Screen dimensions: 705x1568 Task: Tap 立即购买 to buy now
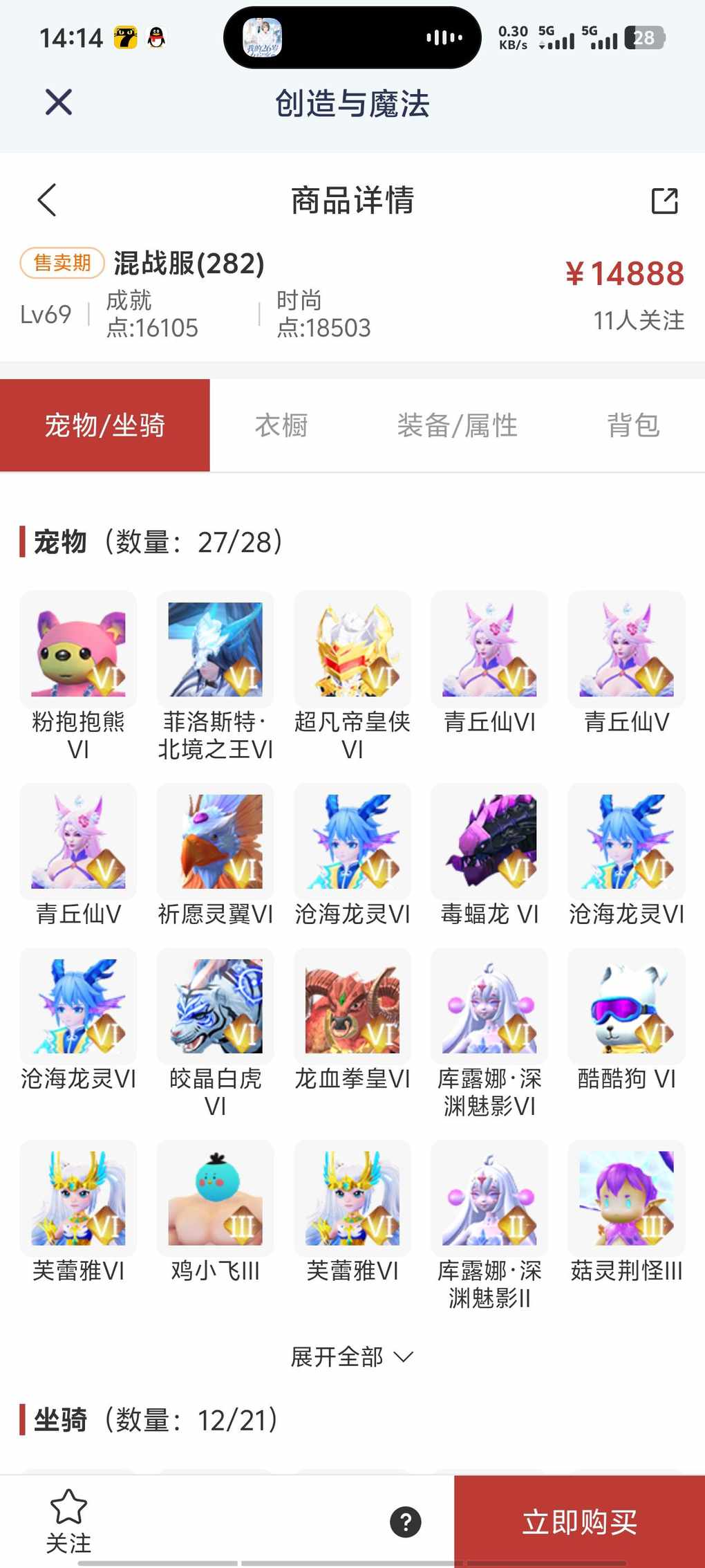pyautogui.click(x=579, y=1522)
